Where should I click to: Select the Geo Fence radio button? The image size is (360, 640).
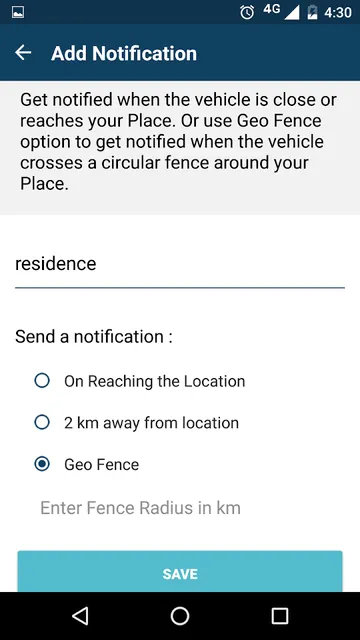[x=42, y=464]
